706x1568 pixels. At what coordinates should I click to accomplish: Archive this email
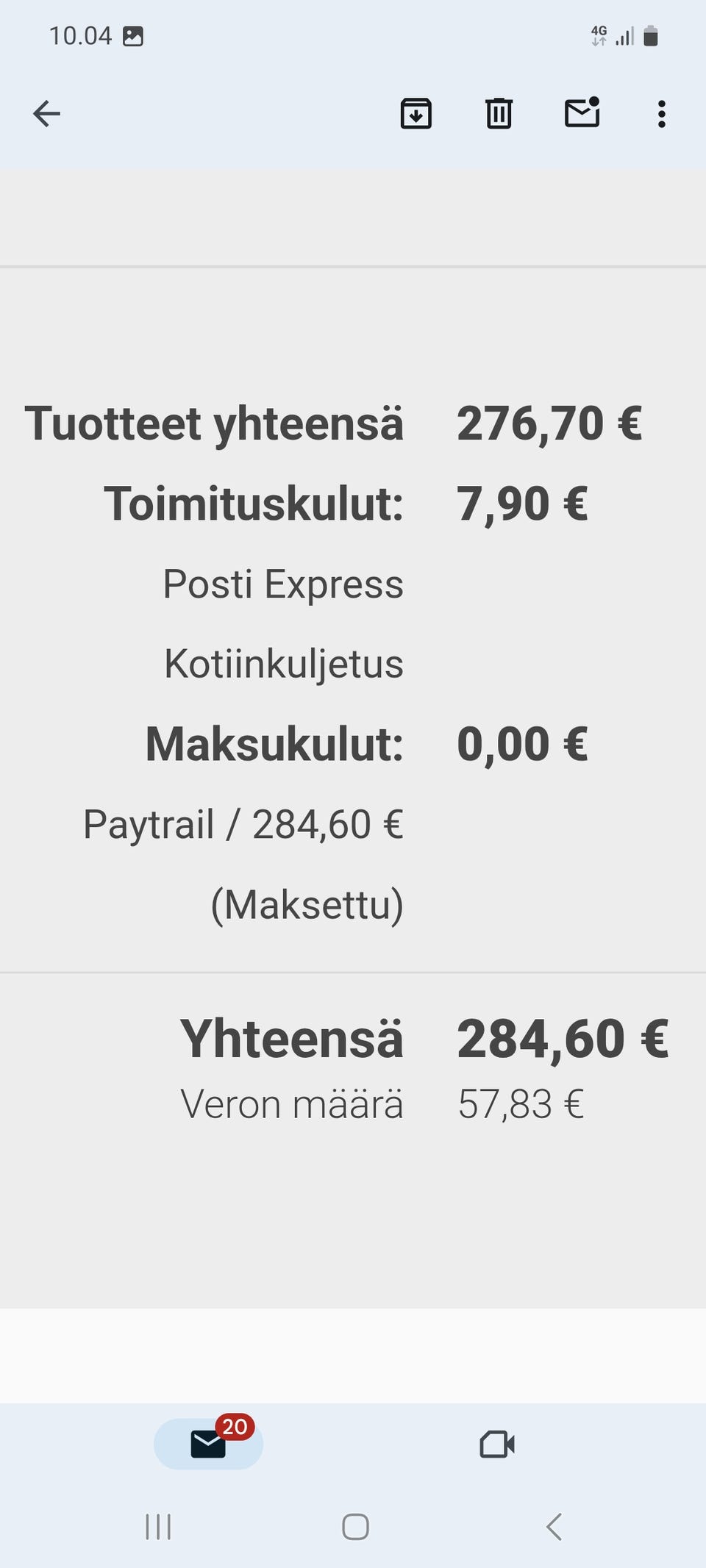(416, 114)
